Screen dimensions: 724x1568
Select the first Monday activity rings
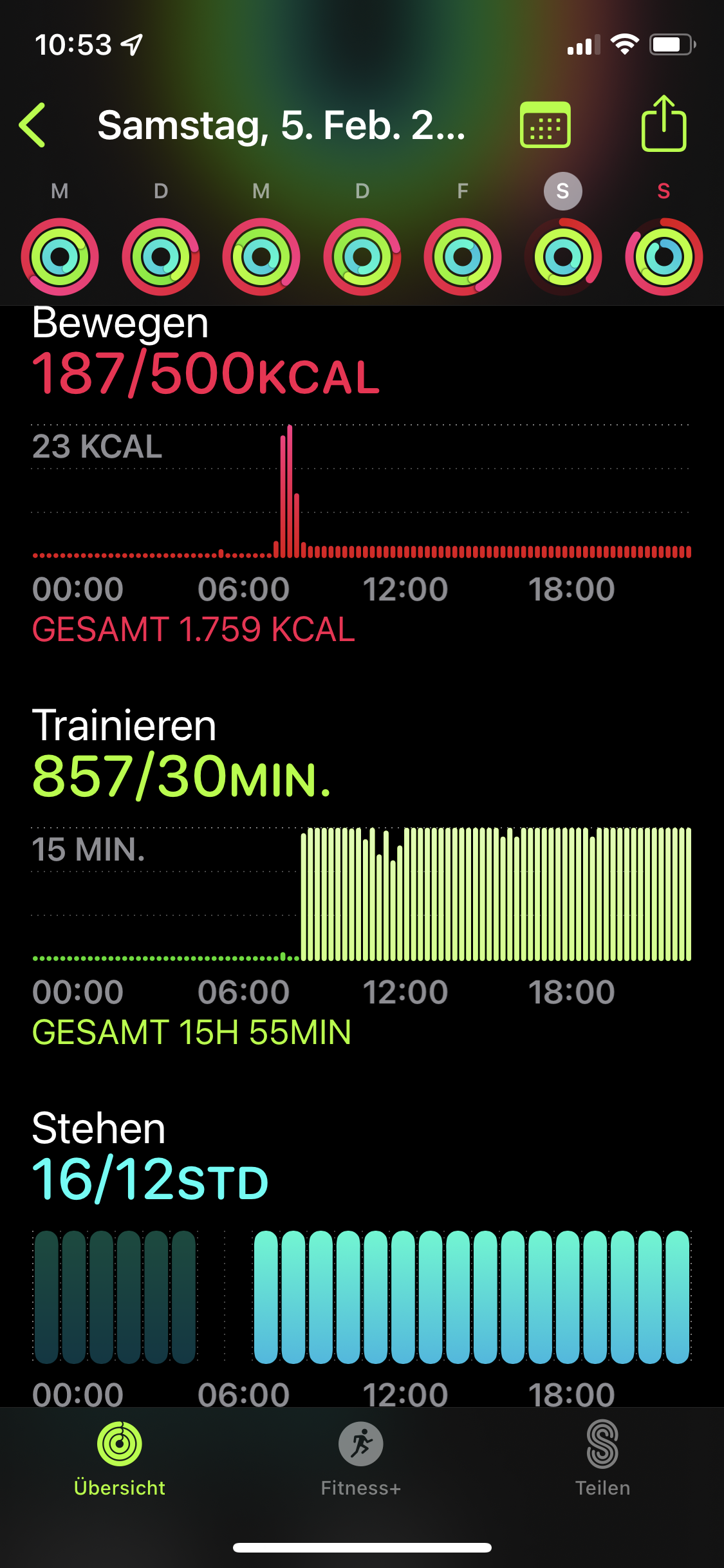point(60,256)
